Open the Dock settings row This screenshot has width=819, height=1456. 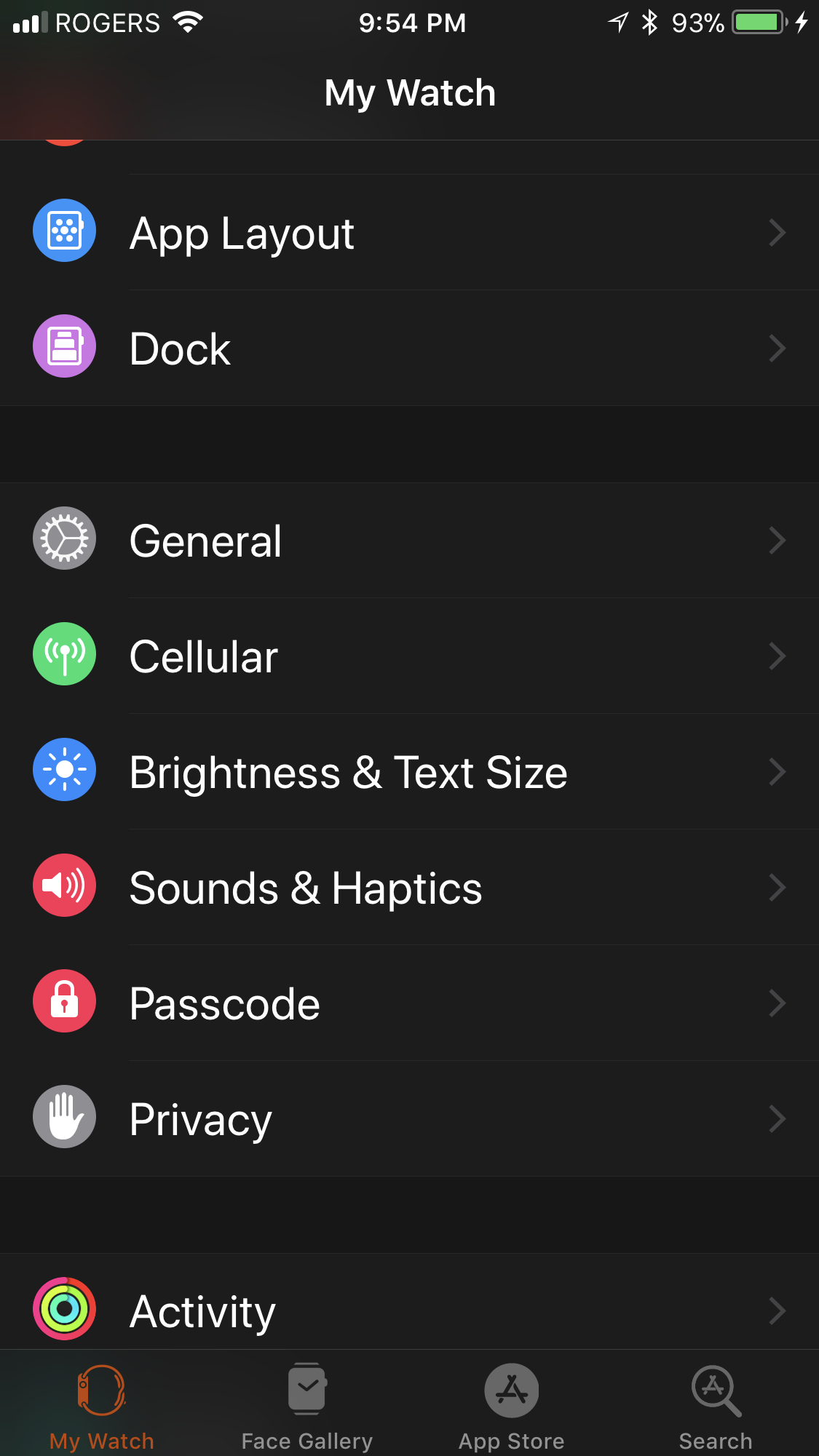[409, 349]
